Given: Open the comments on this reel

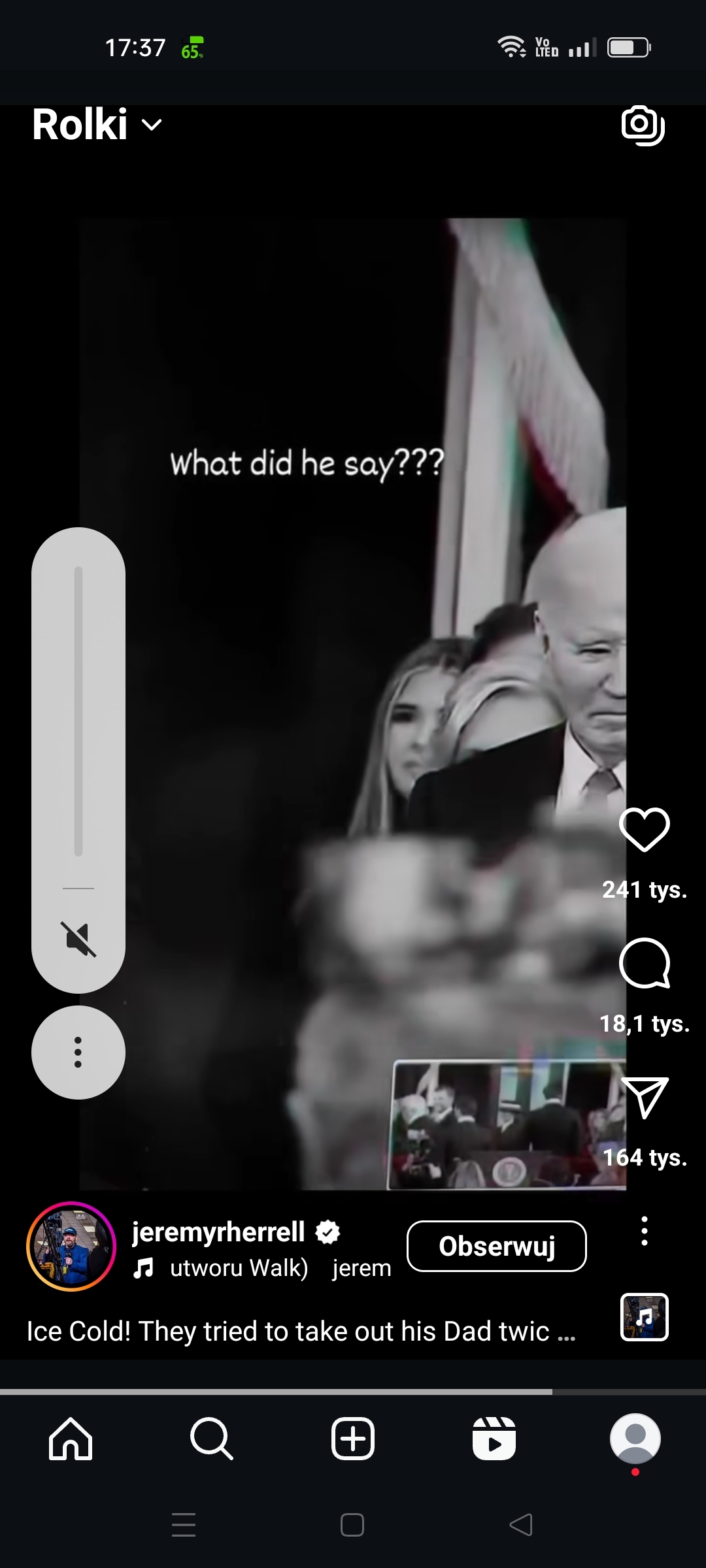Looking at the screenshot, I should coord(644,964).
